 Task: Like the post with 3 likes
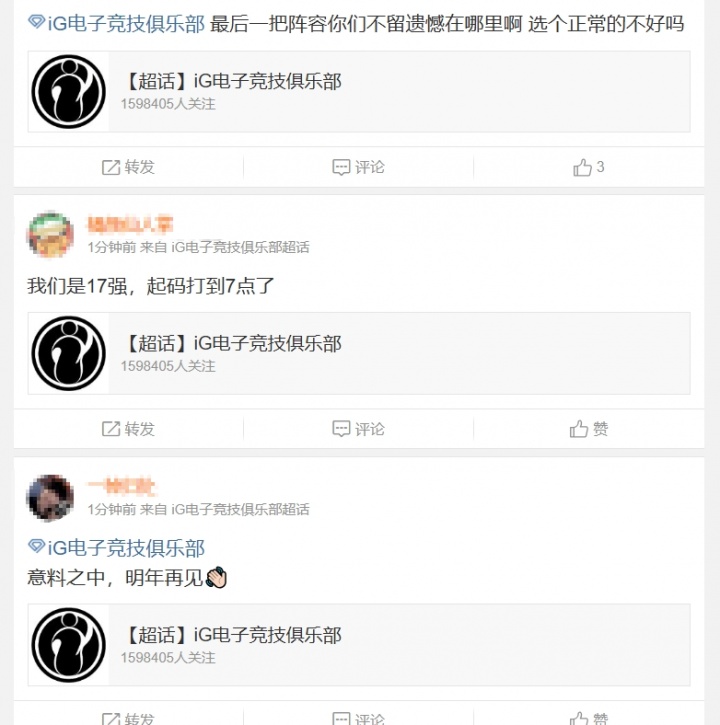pyautogui.click(x=588, y=167)
